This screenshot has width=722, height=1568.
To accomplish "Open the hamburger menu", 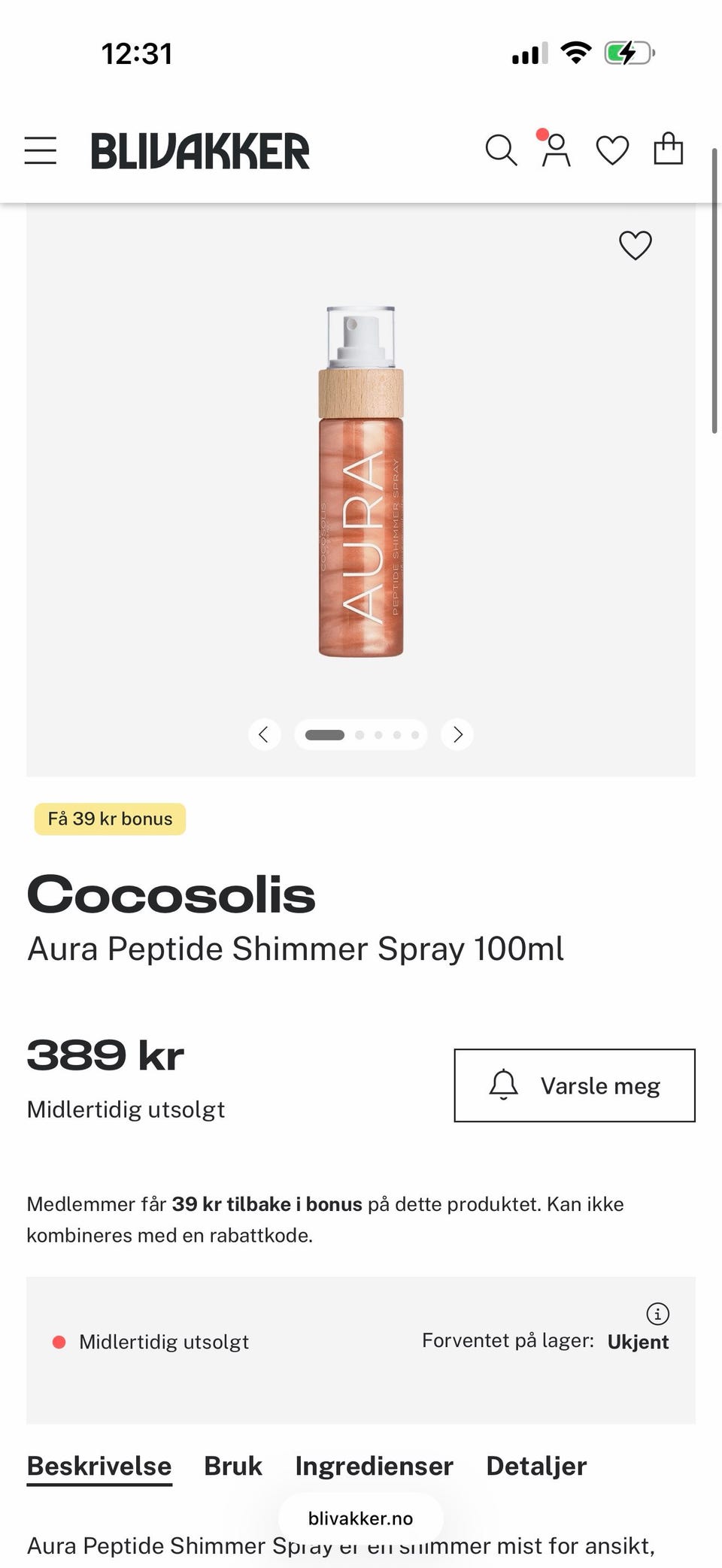I will pyautogui.click(x=41, y=150).
